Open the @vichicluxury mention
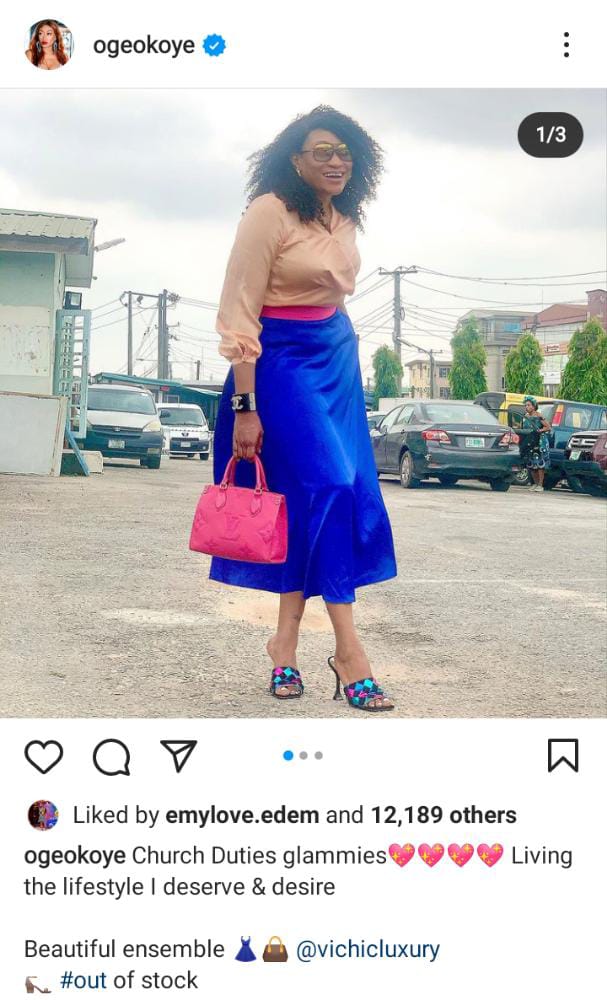Screen dimensions: 607x1000 click(367, 949)
